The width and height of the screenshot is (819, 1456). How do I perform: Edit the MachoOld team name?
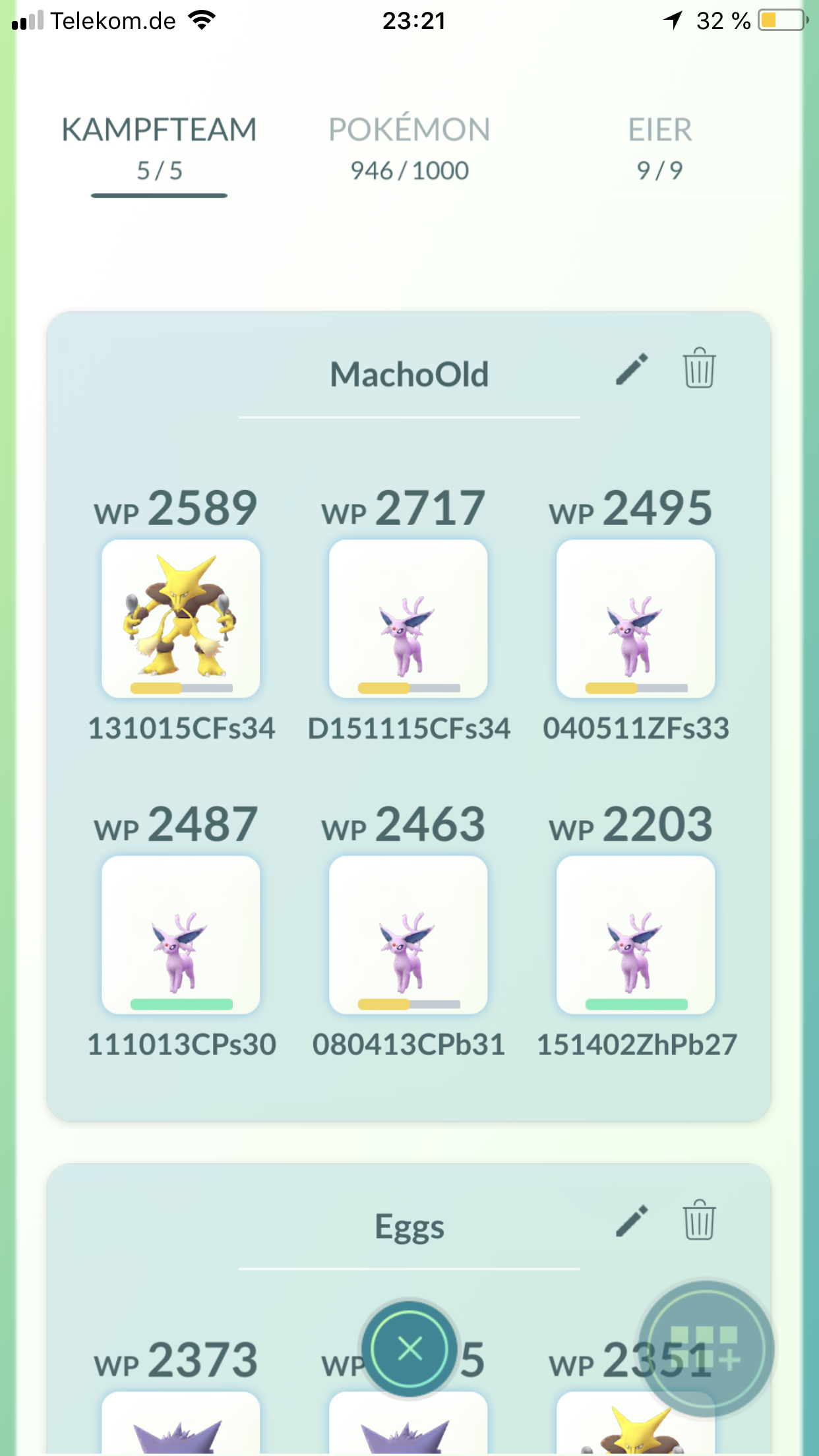[632, 369]
